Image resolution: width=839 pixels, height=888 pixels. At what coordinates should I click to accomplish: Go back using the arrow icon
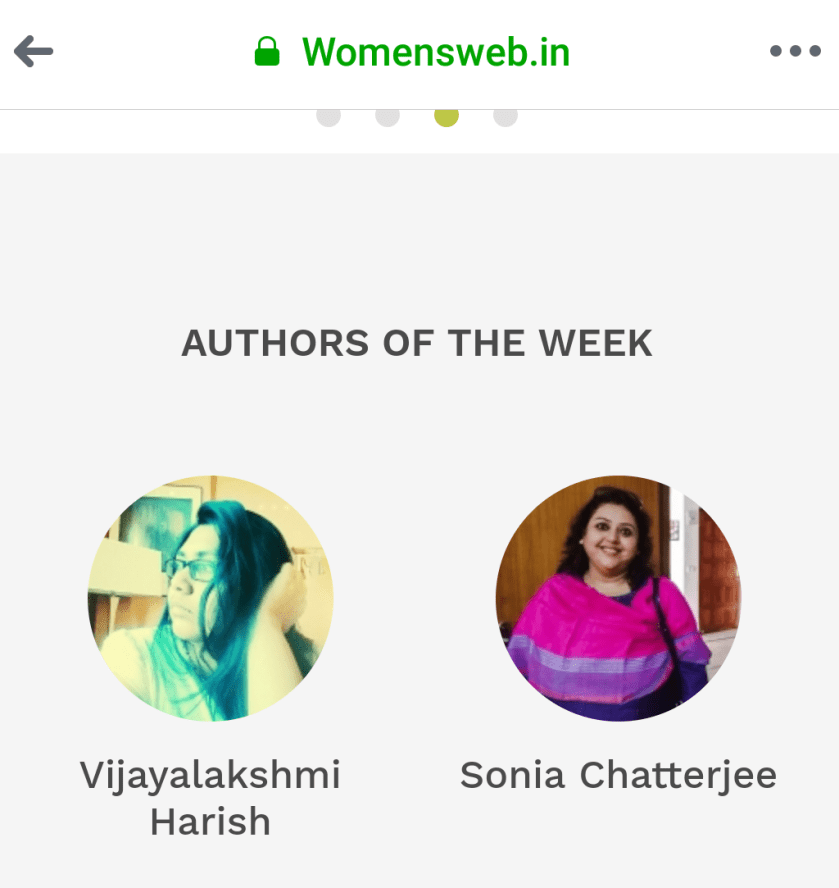[33, 51]
